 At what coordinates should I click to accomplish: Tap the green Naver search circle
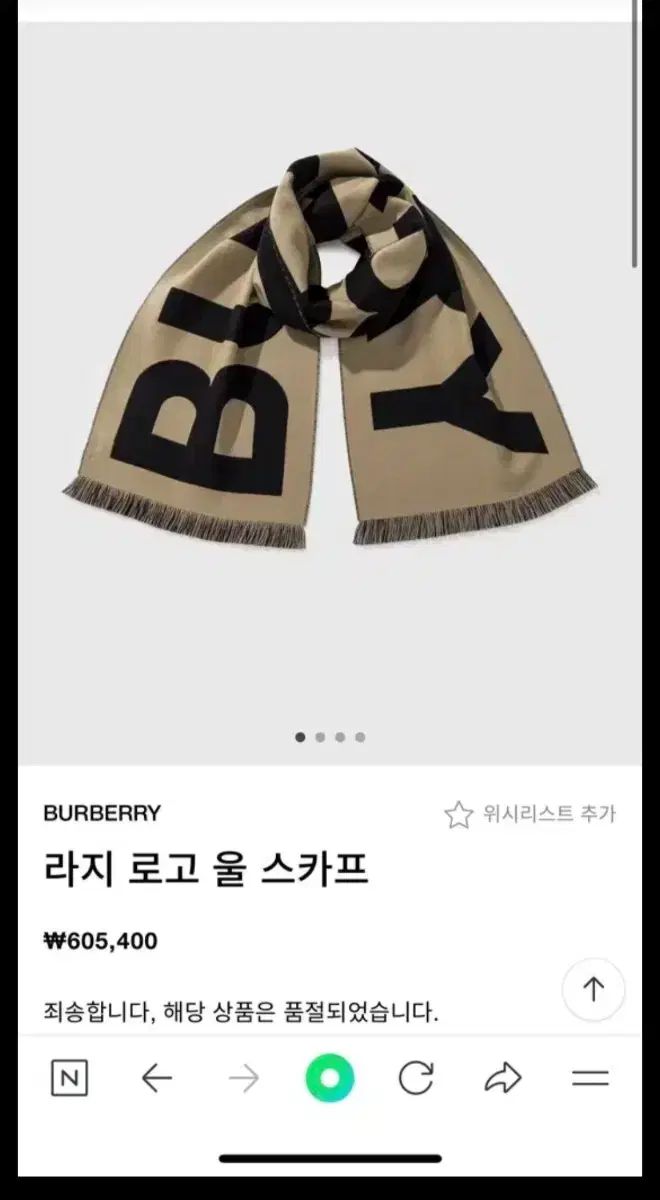(x=330, y=1077)
